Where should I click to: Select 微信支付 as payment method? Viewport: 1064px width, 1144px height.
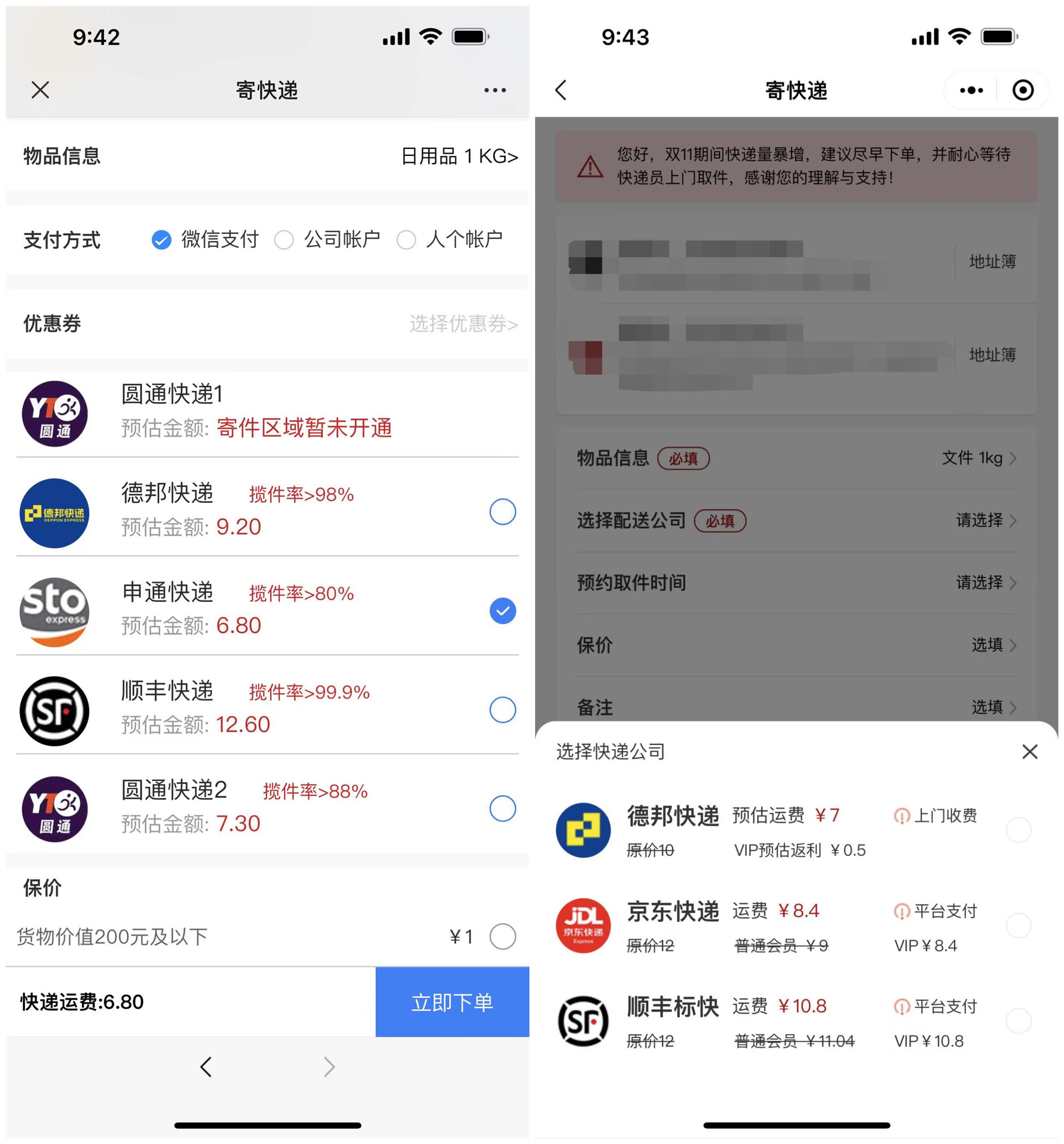[161, 240]
